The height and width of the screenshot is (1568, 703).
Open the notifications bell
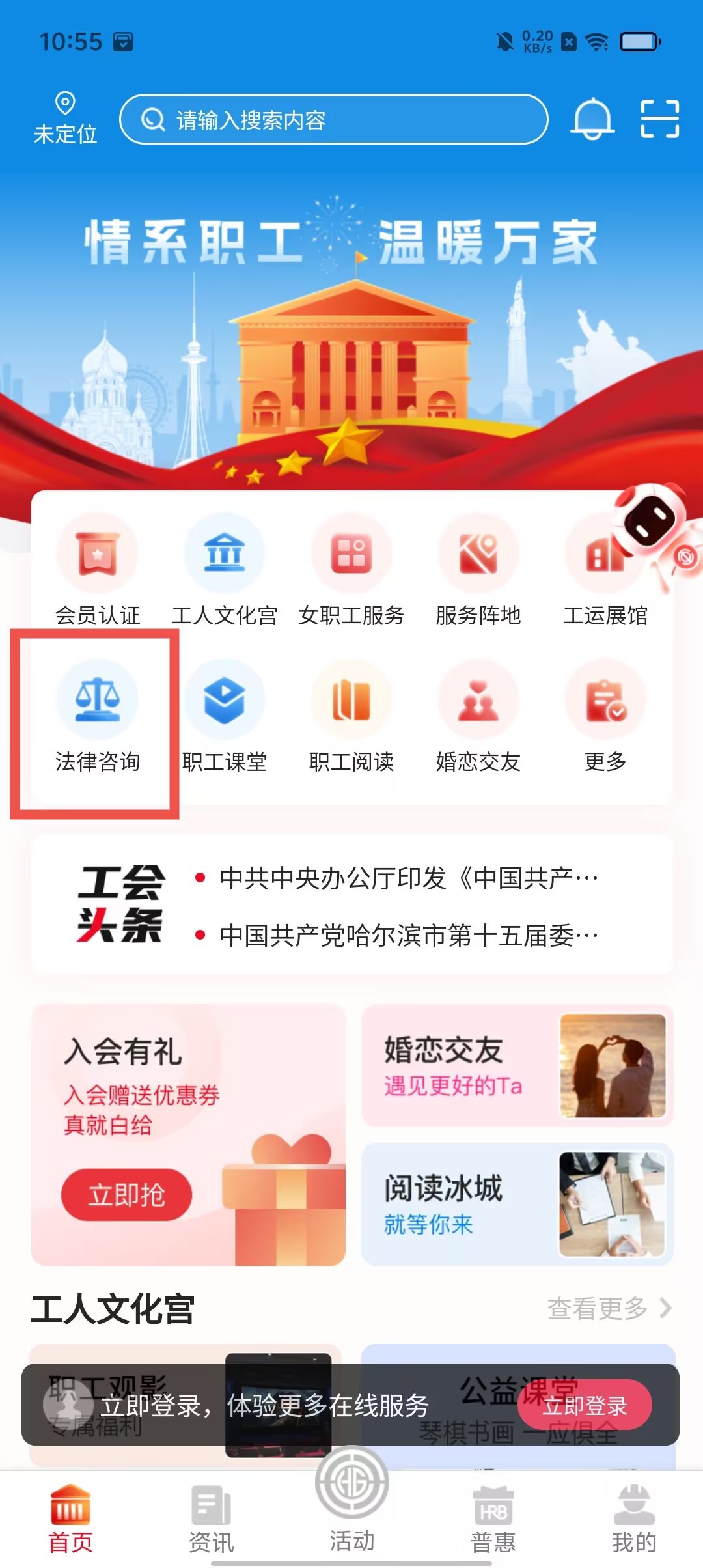(592, 120)
